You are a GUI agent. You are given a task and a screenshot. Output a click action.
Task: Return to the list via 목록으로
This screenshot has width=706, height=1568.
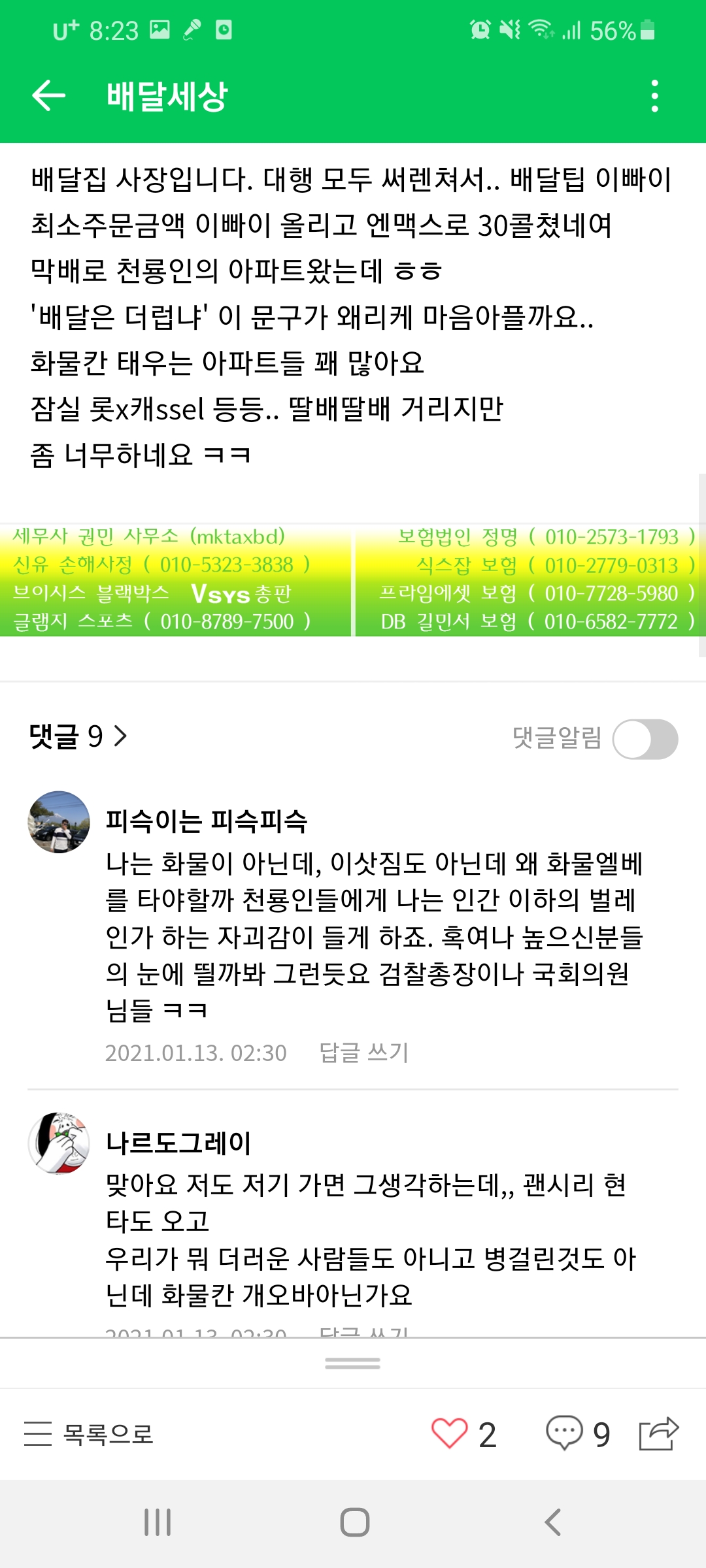(90, 1434)
